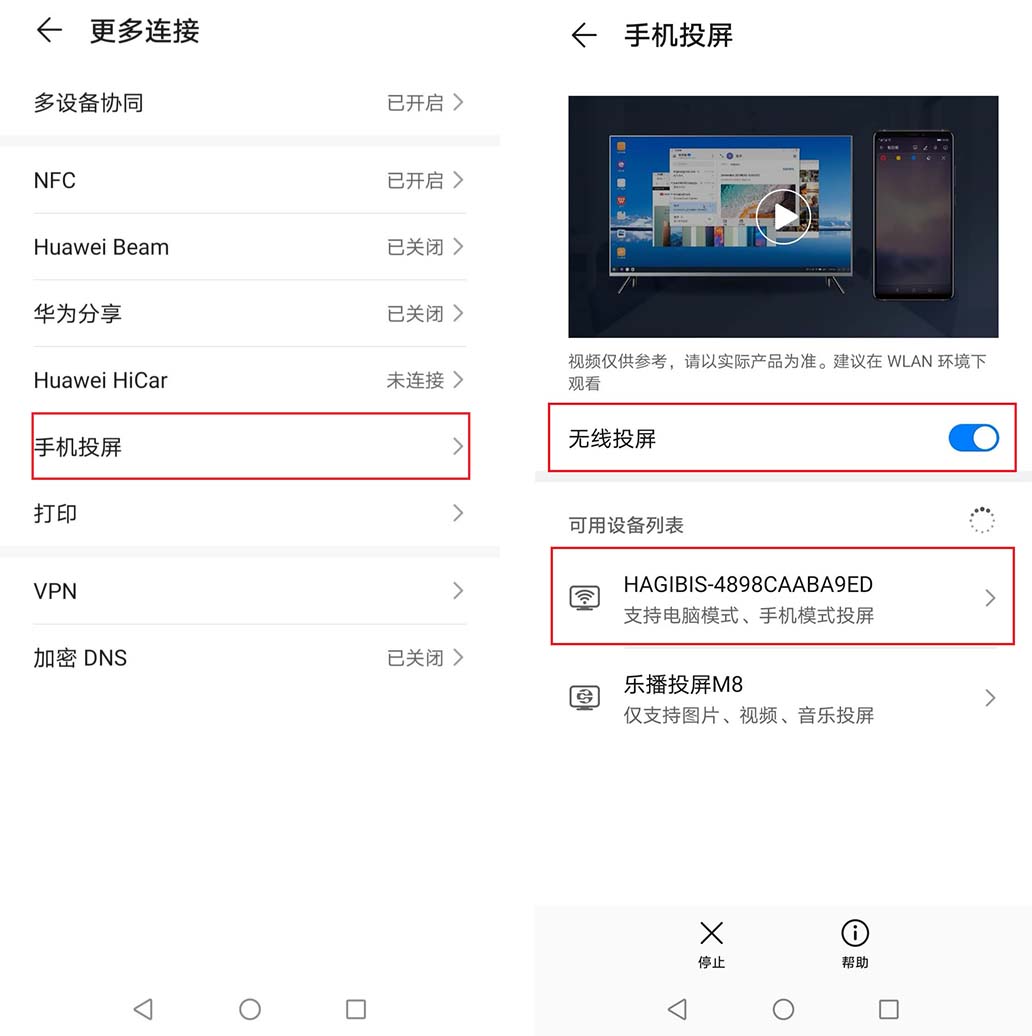The image size is (1032, 1036).
Task: Go back from the 更多连接 page
Action: (49, 31)
